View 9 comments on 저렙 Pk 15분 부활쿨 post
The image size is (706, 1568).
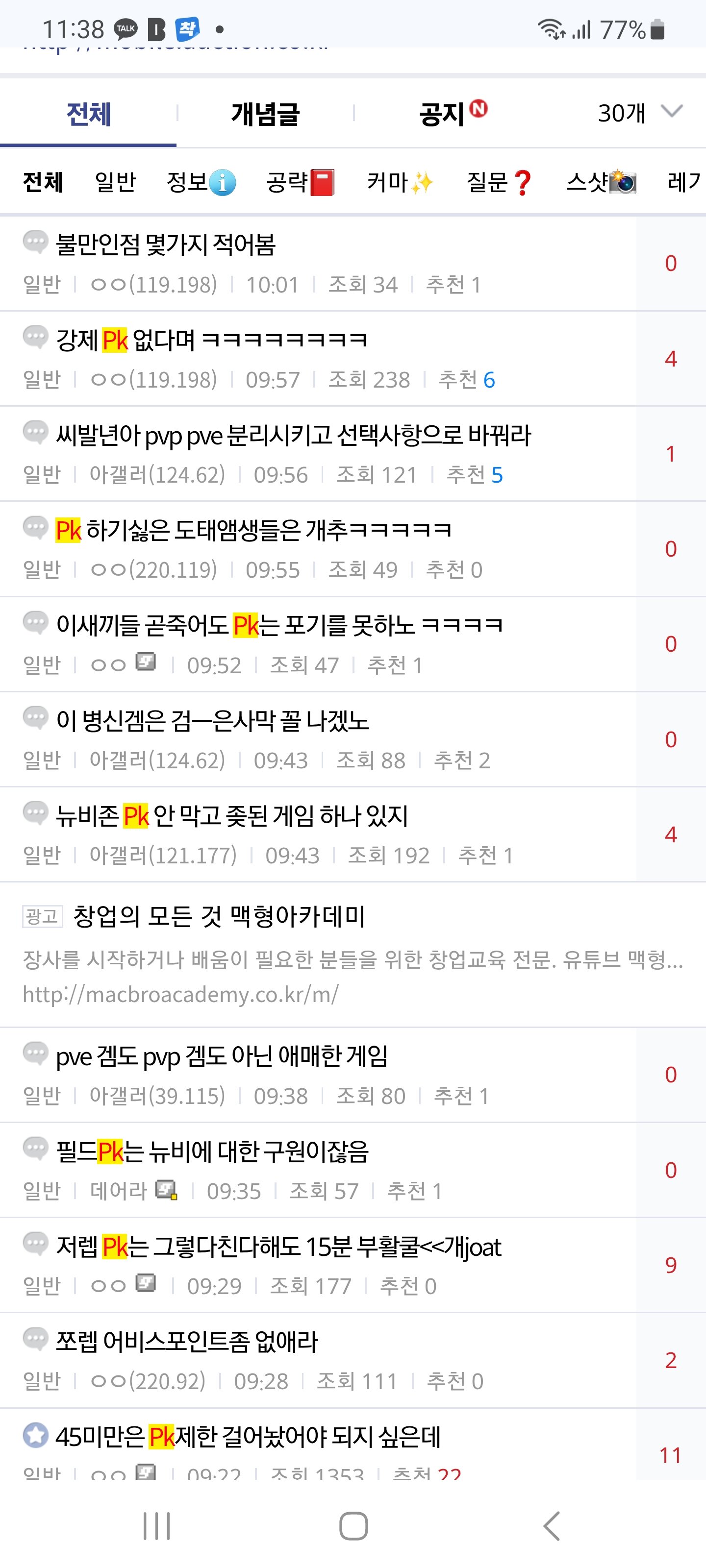tap(670, 1265)
